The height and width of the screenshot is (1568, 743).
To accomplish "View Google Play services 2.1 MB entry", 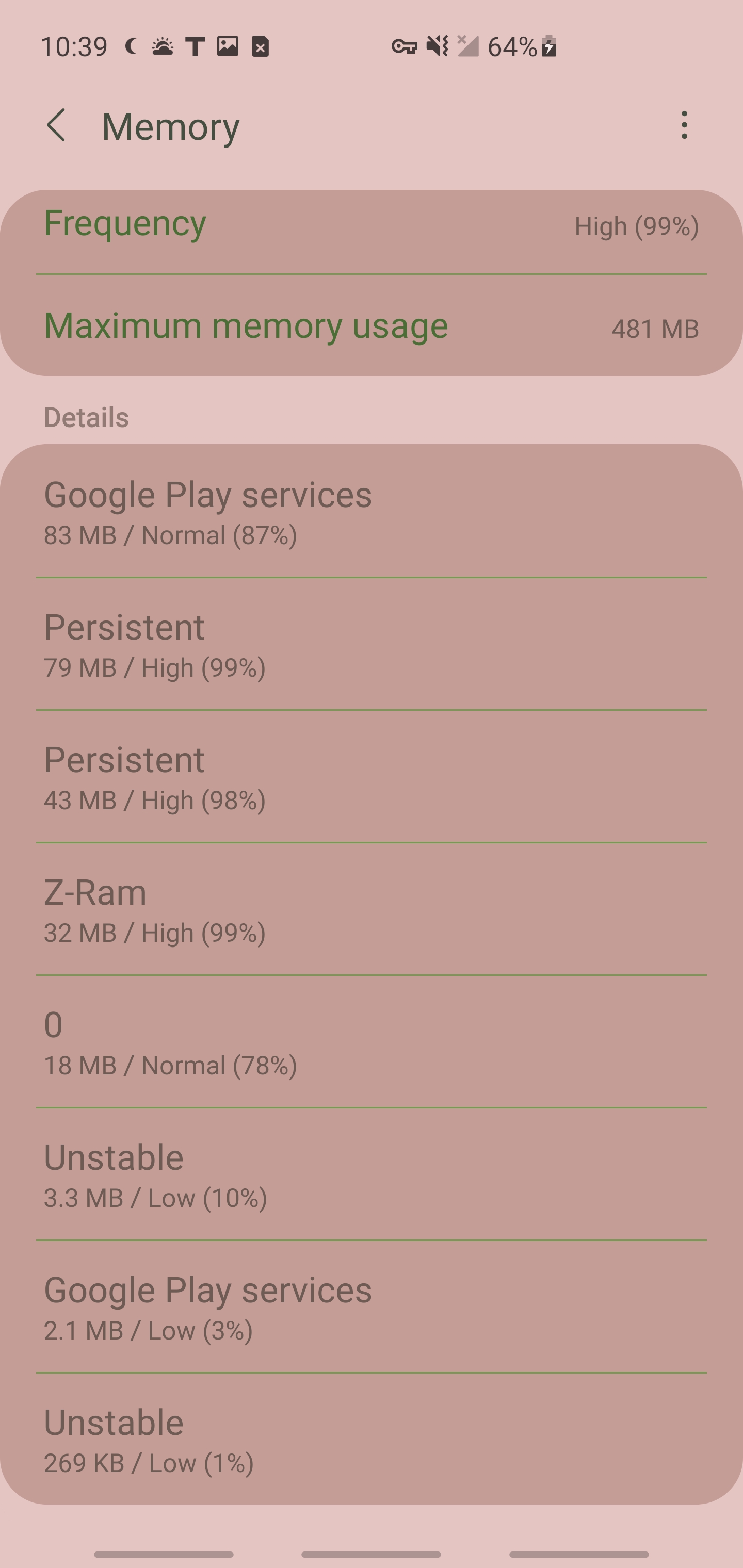I will pyautogui.click(x=370, y=1308).
